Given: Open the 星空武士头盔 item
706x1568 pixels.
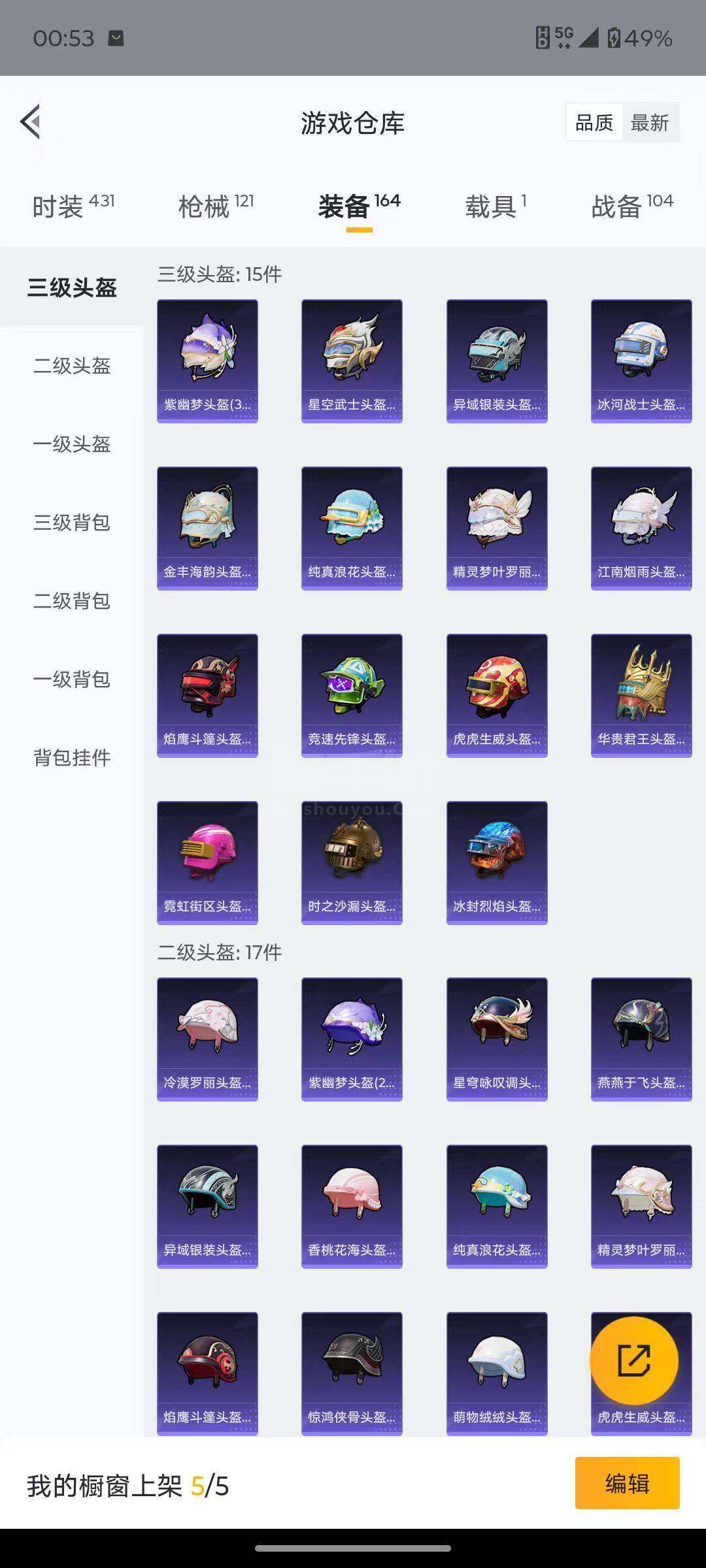Looking at the screenshot, I should (x=352, y=361).
